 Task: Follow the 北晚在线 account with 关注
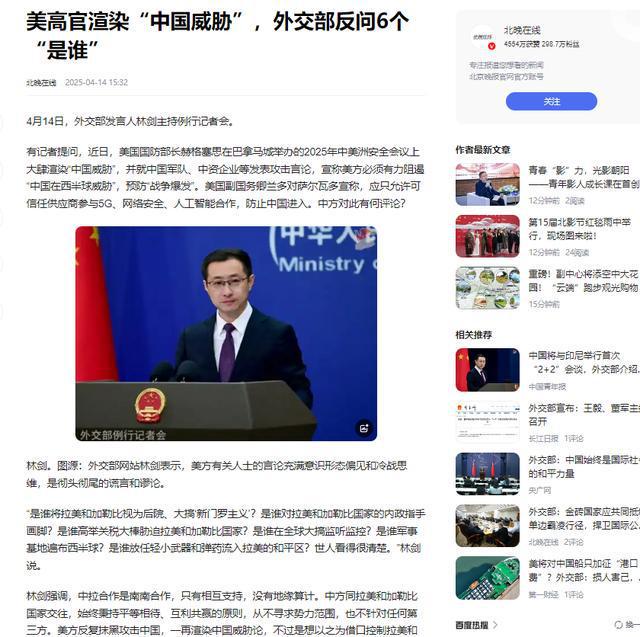[x=551, y=101]
